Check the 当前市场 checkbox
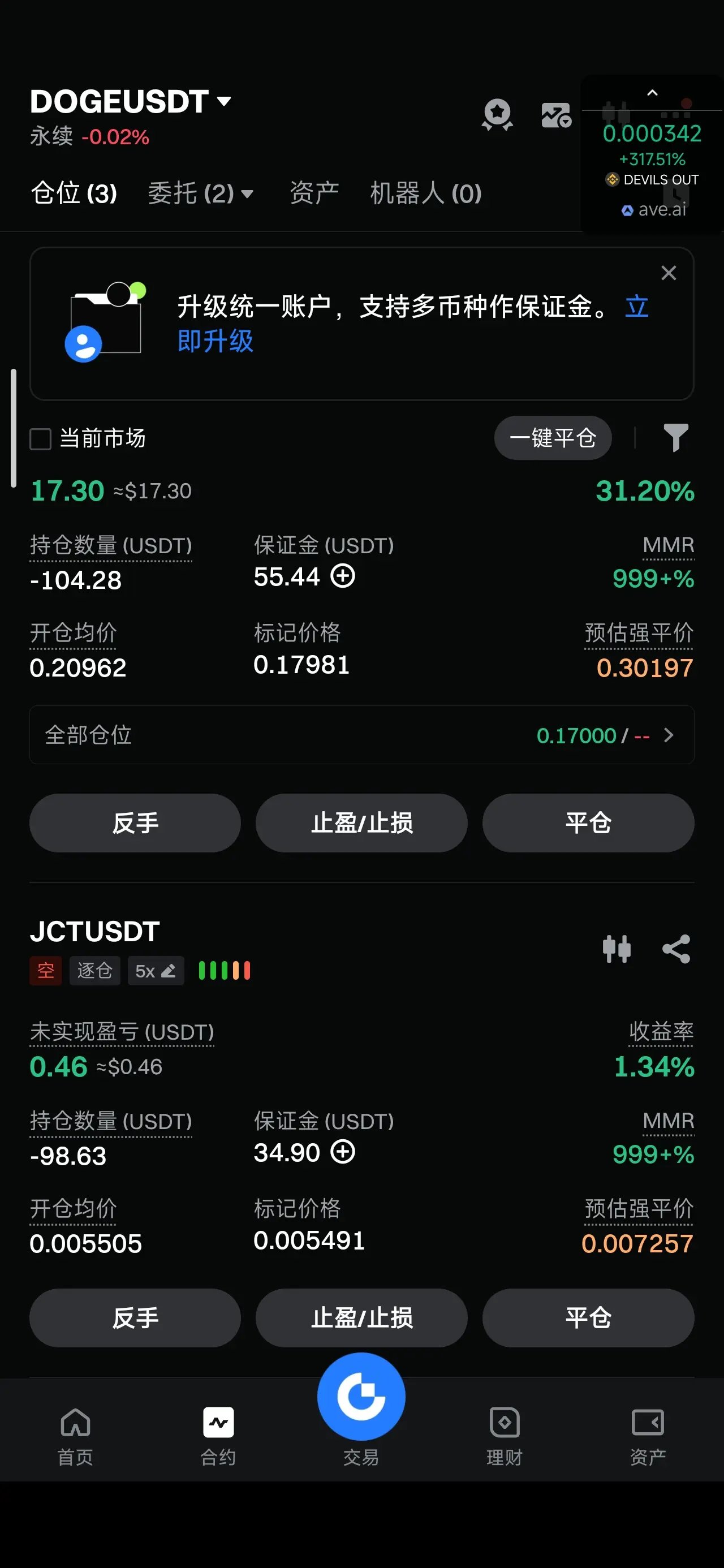 41,439
